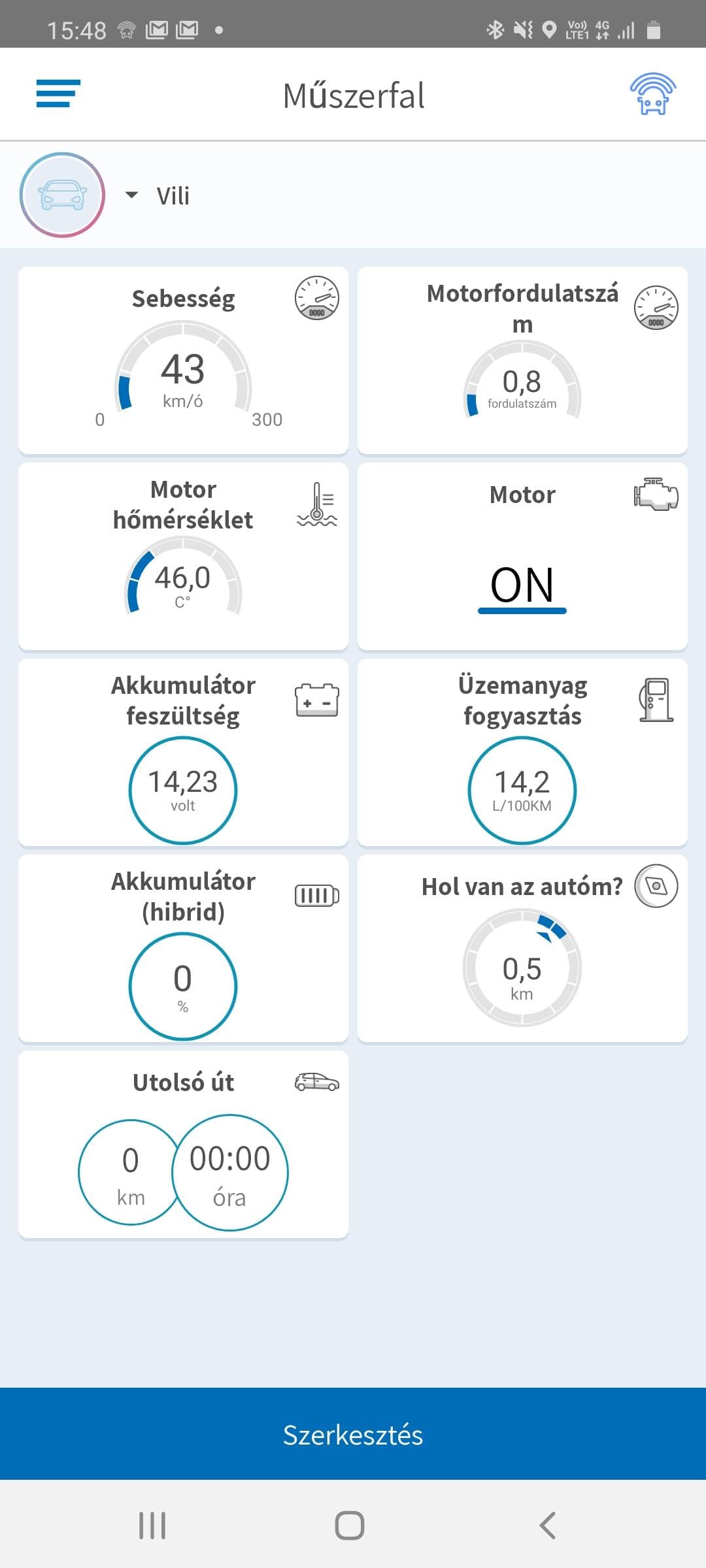Viewport: 706px width, 1568px height.
Task: Open the Sebesség speed card
Action: (183, 360)
